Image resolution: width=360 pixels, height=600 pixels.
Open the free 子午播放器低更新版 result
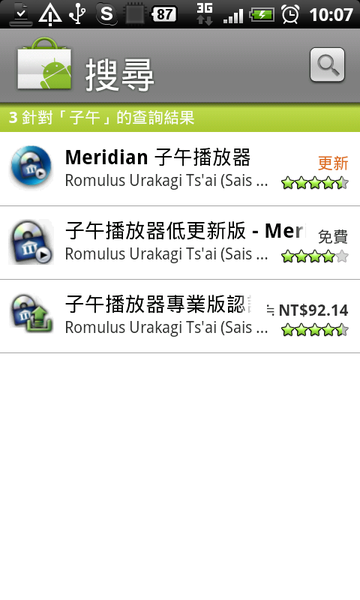tap(180, 243)
